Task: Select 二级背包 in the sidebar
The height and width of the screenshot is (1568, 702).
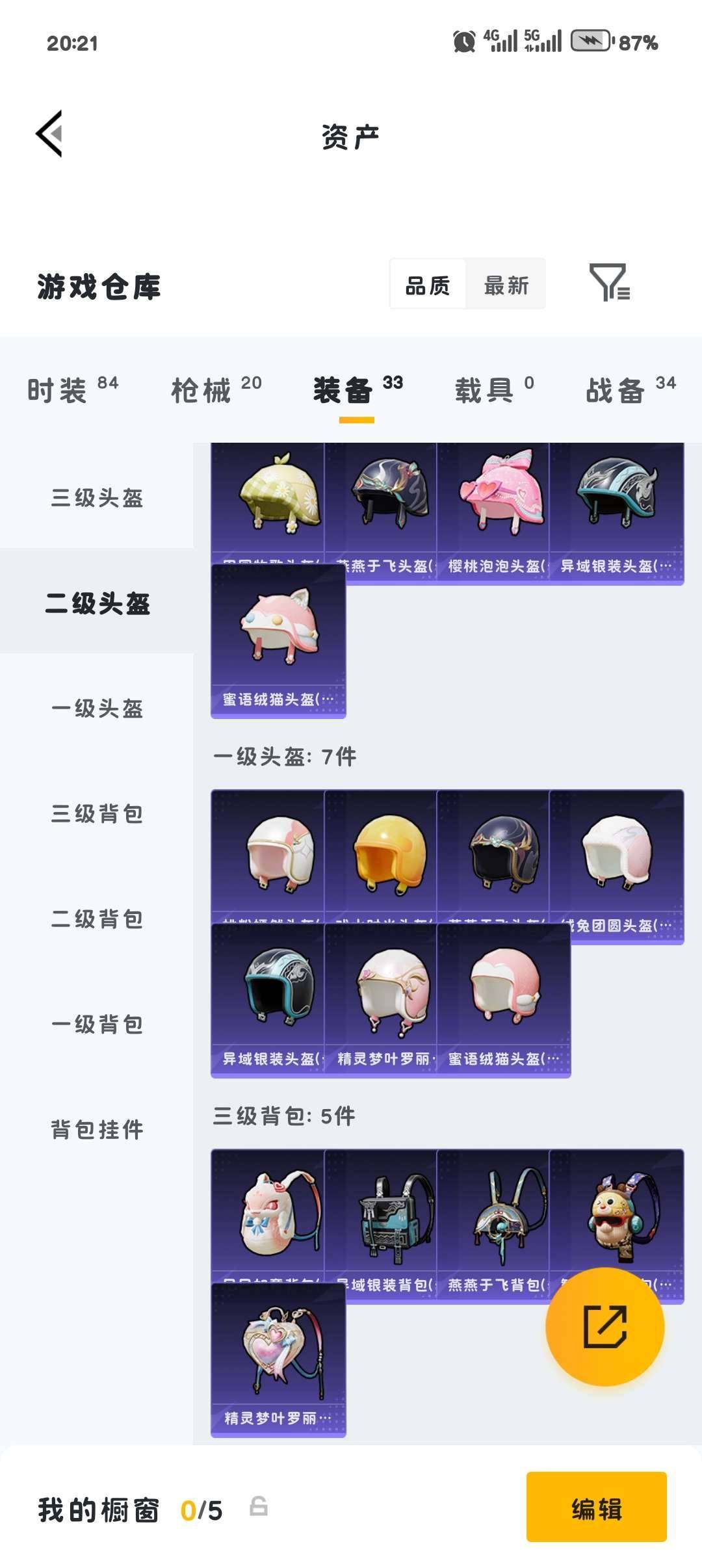Action: 97,919
